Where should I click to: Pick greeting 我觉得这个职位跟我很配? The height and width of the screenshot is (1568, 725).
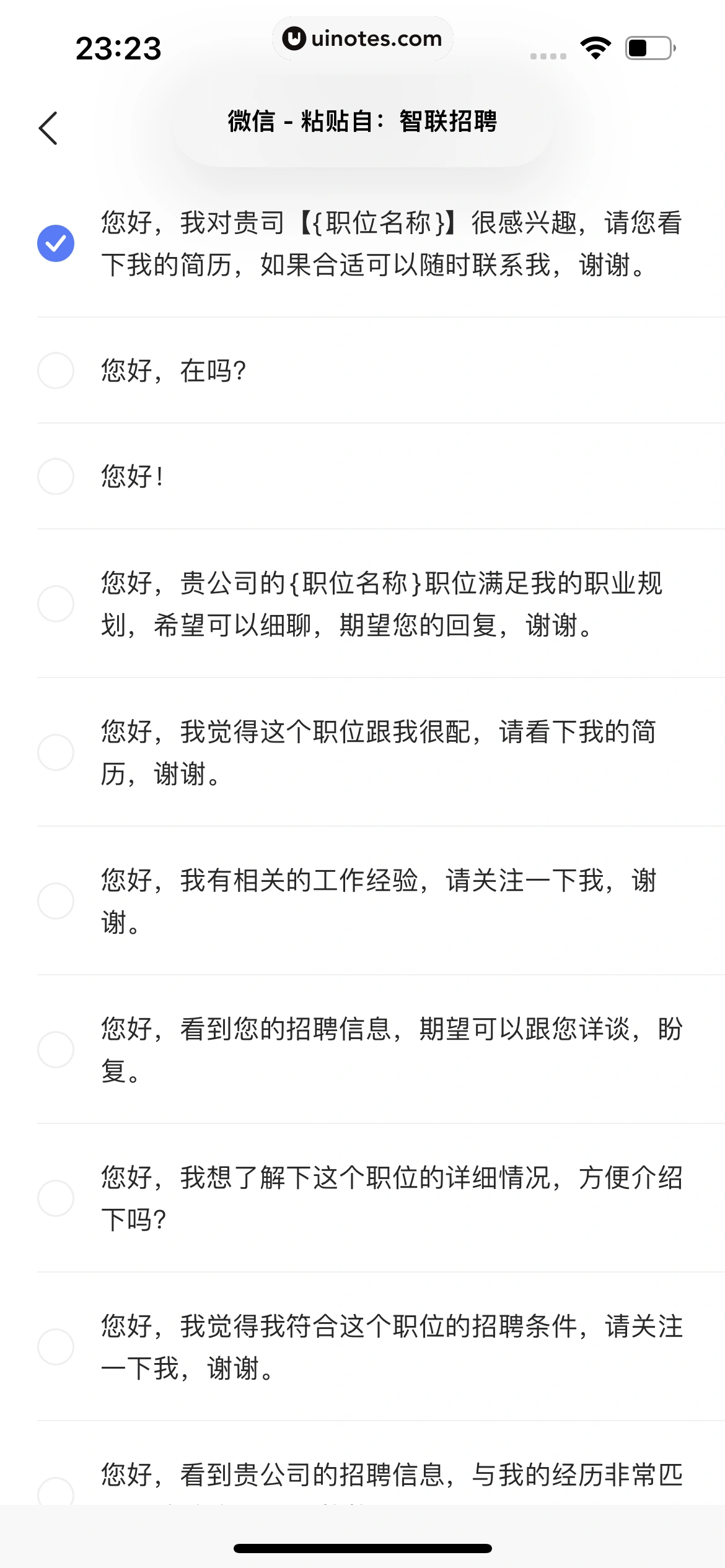[x=56, y=752]
